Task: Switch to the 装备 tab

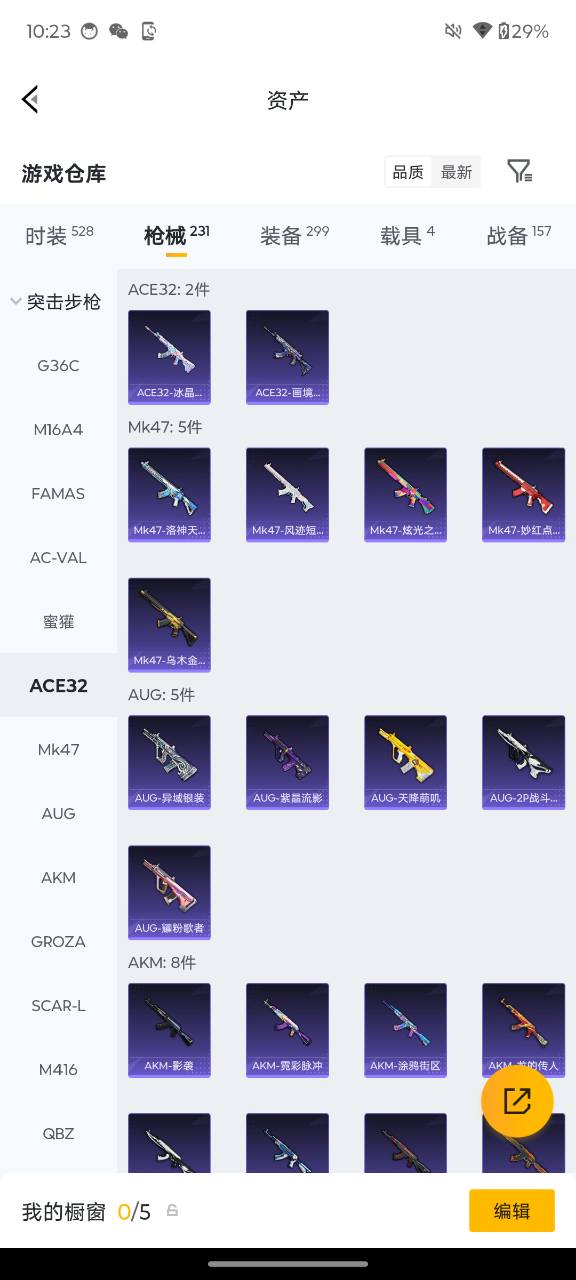Action: (x=294, y=235)
